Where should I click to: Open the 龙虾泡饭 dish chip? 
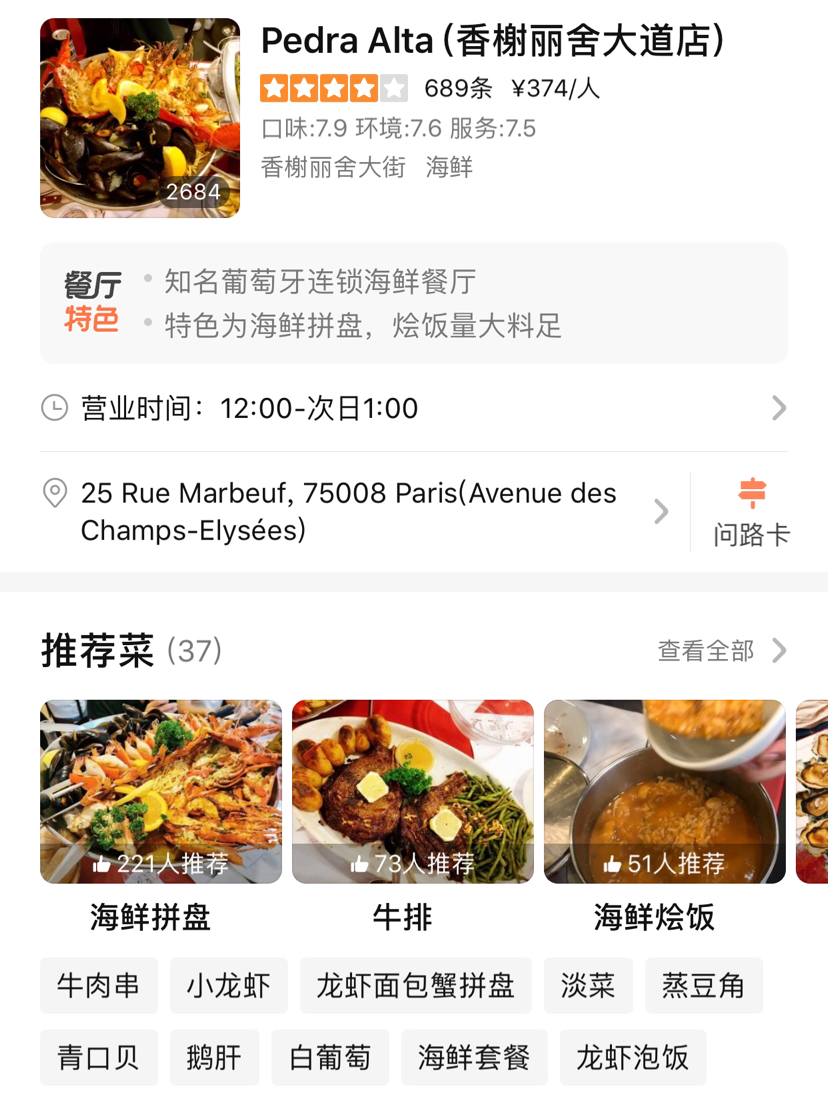coord(633,1058)
